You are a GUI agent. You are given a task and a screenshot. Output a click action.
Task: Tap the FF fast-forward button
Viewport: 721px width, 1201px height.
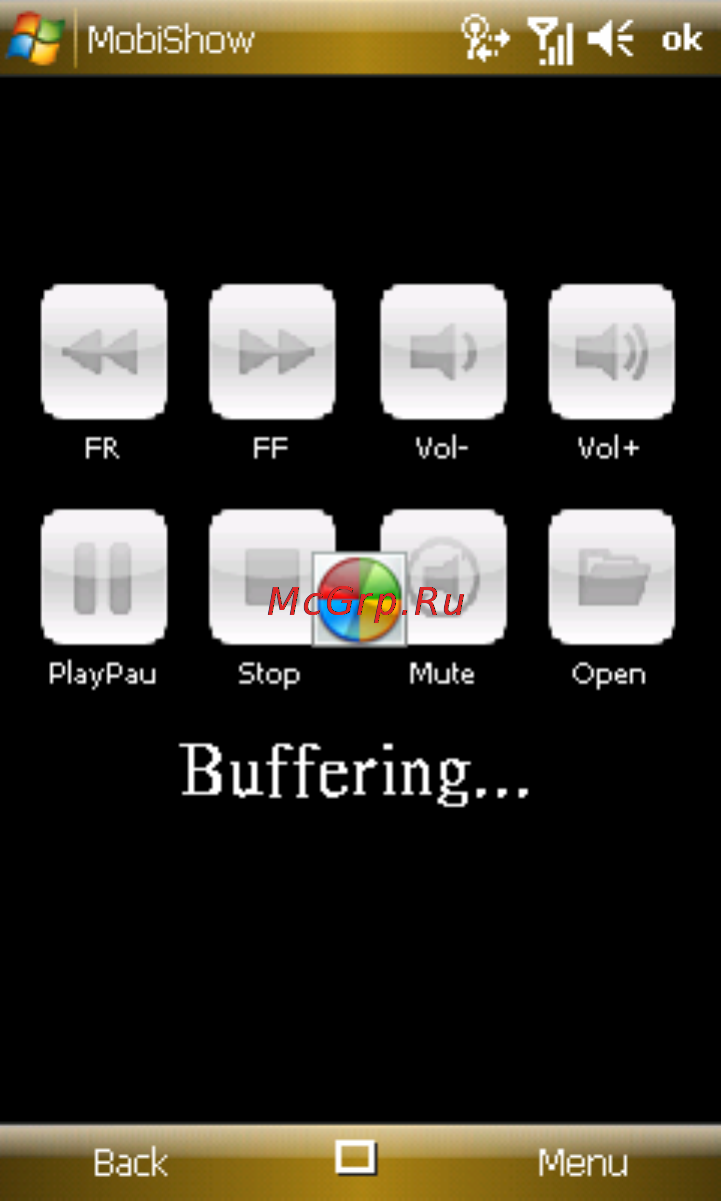click(271, 351)
